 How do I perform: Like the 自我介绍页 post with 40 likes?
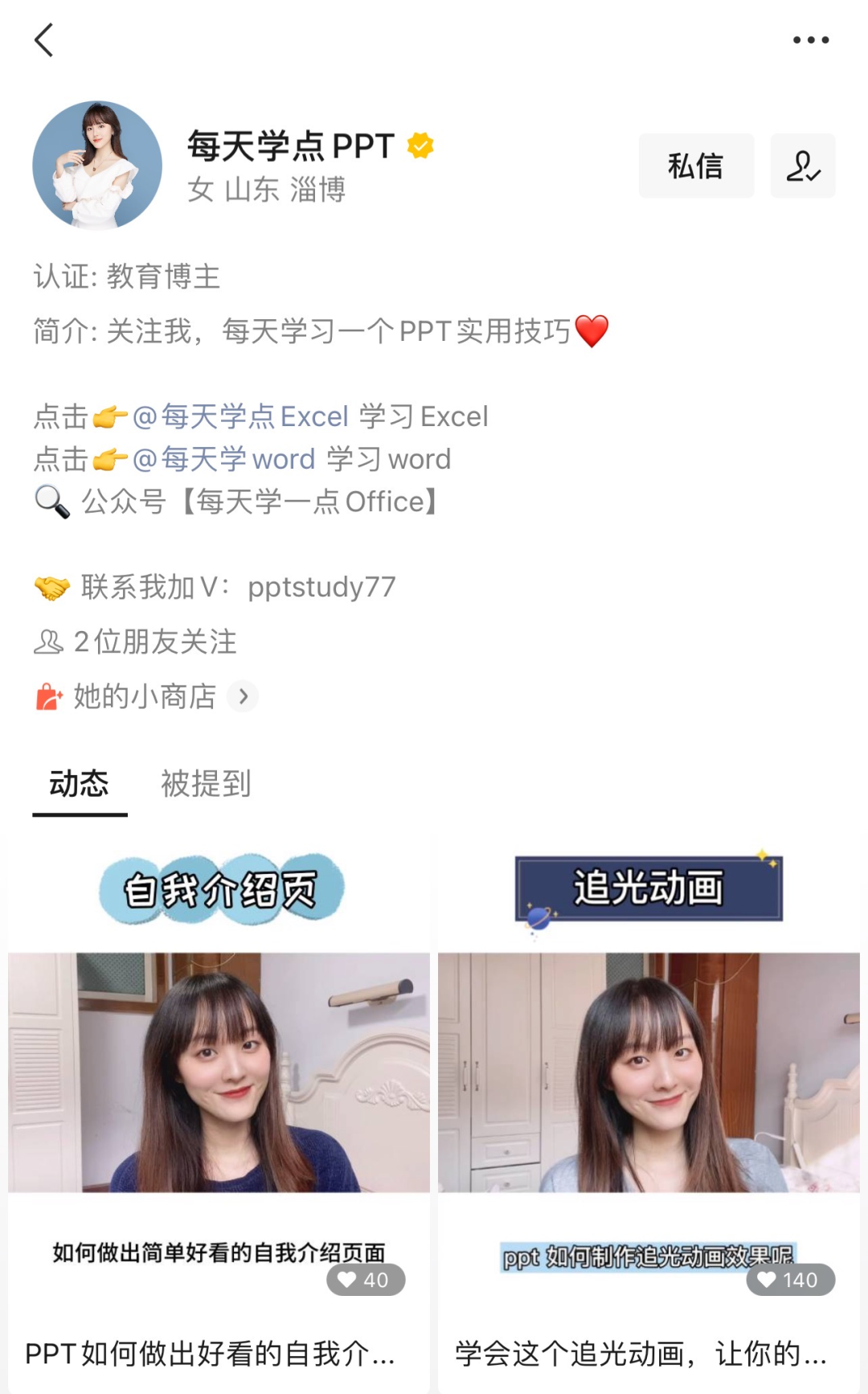click(365, 1280)
